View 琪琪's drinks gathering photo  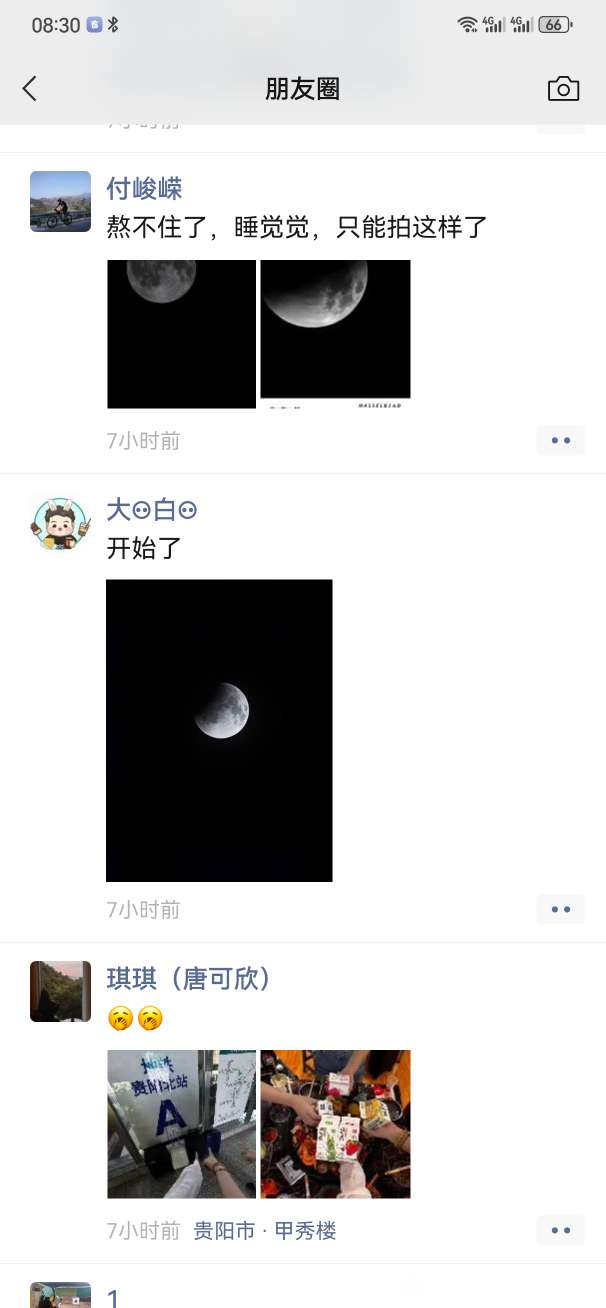coord(335,1123)
